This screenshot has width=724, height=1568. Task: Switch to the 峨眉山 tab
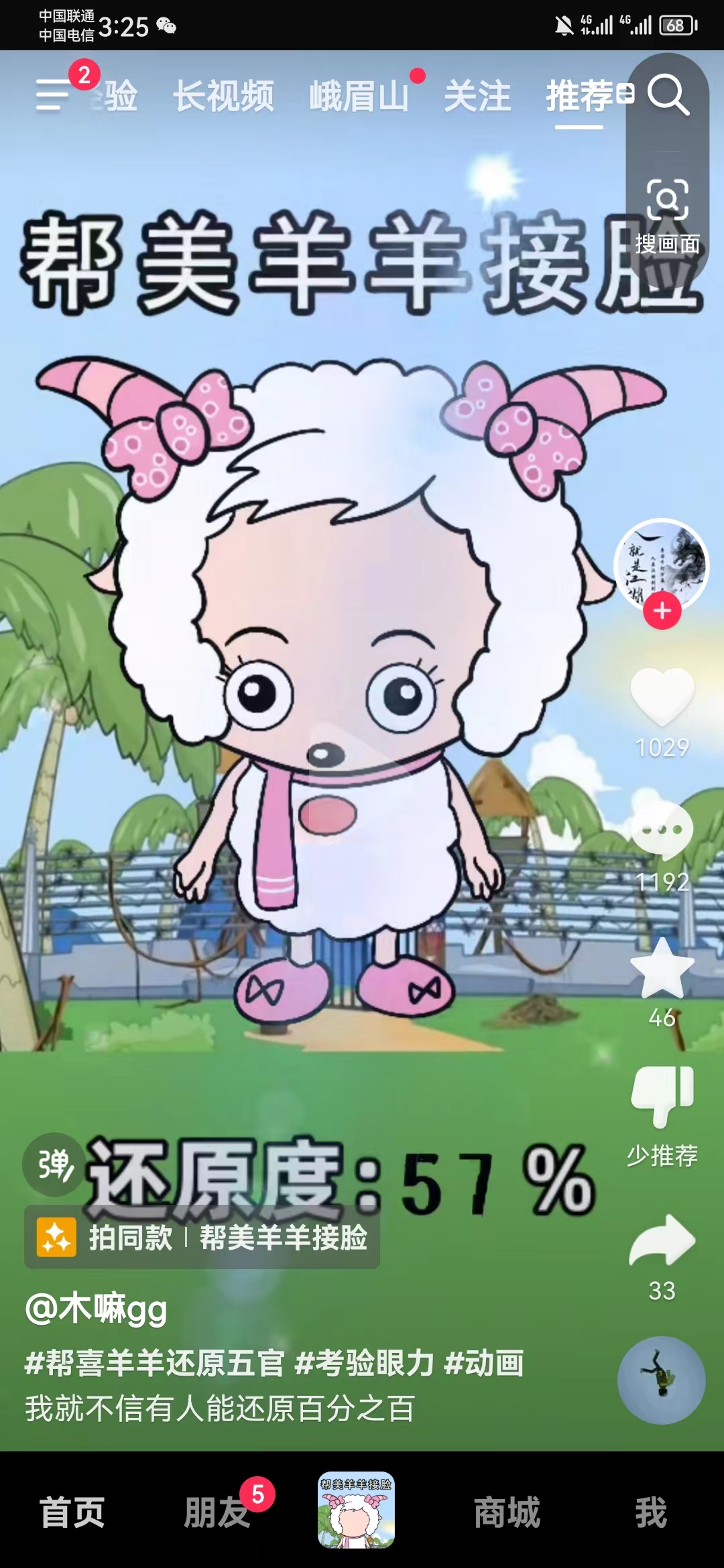coord(359,96)
